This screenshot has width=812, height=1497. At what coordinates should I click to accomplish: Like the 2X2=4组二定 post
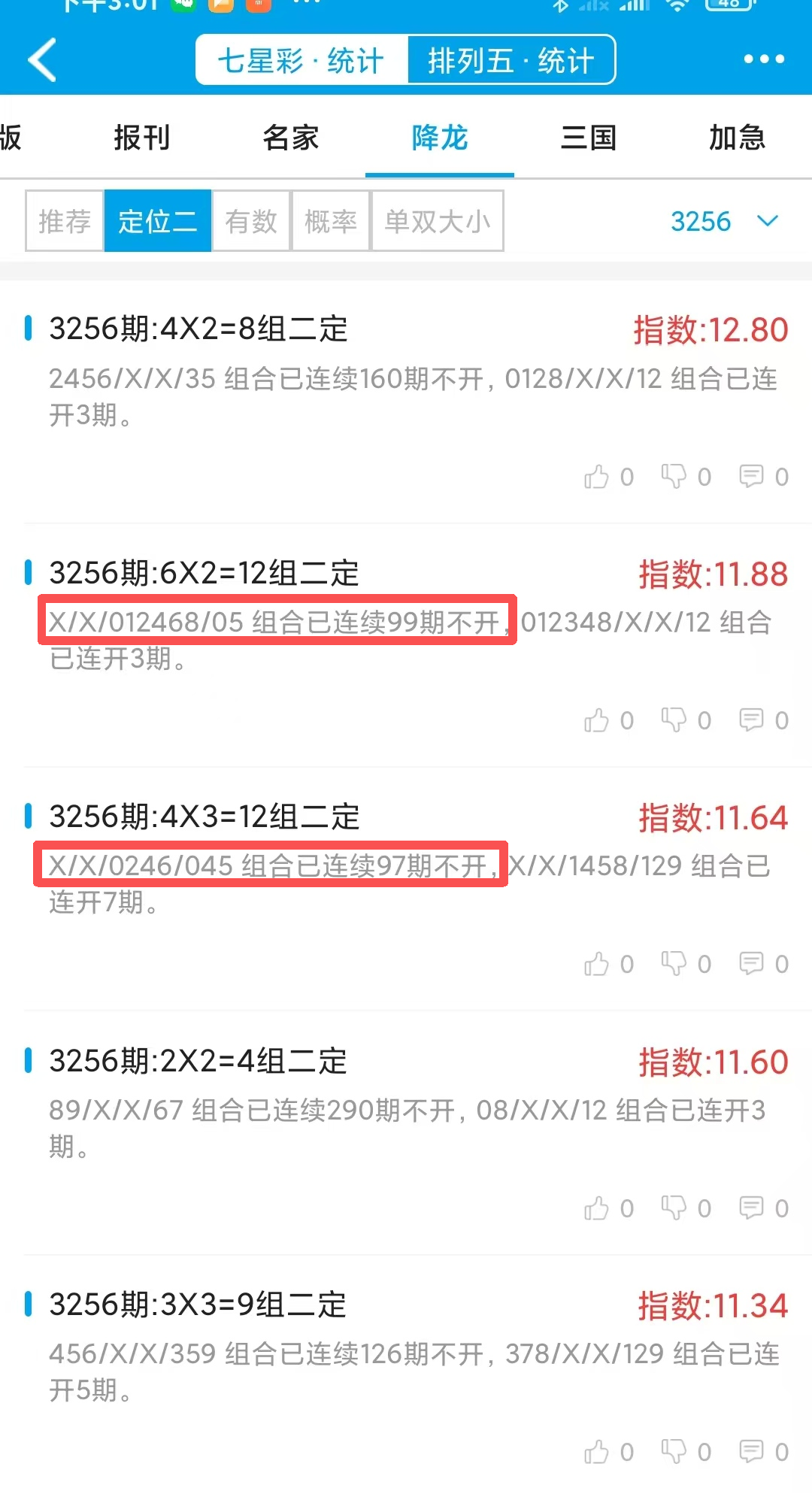(599, 1208)
